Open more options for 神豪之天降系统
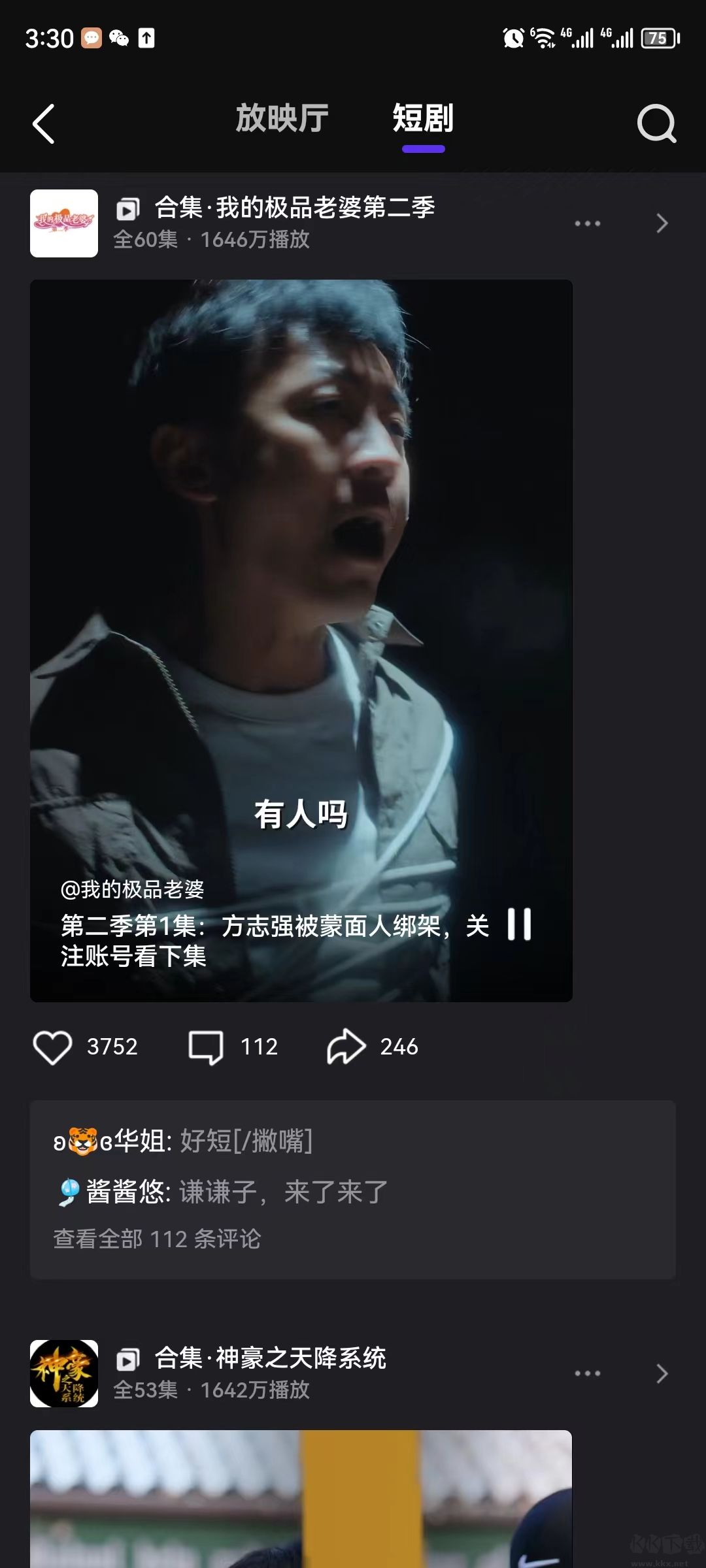This screenshot has height=1568, width=706. click(x=587, y=1373)
